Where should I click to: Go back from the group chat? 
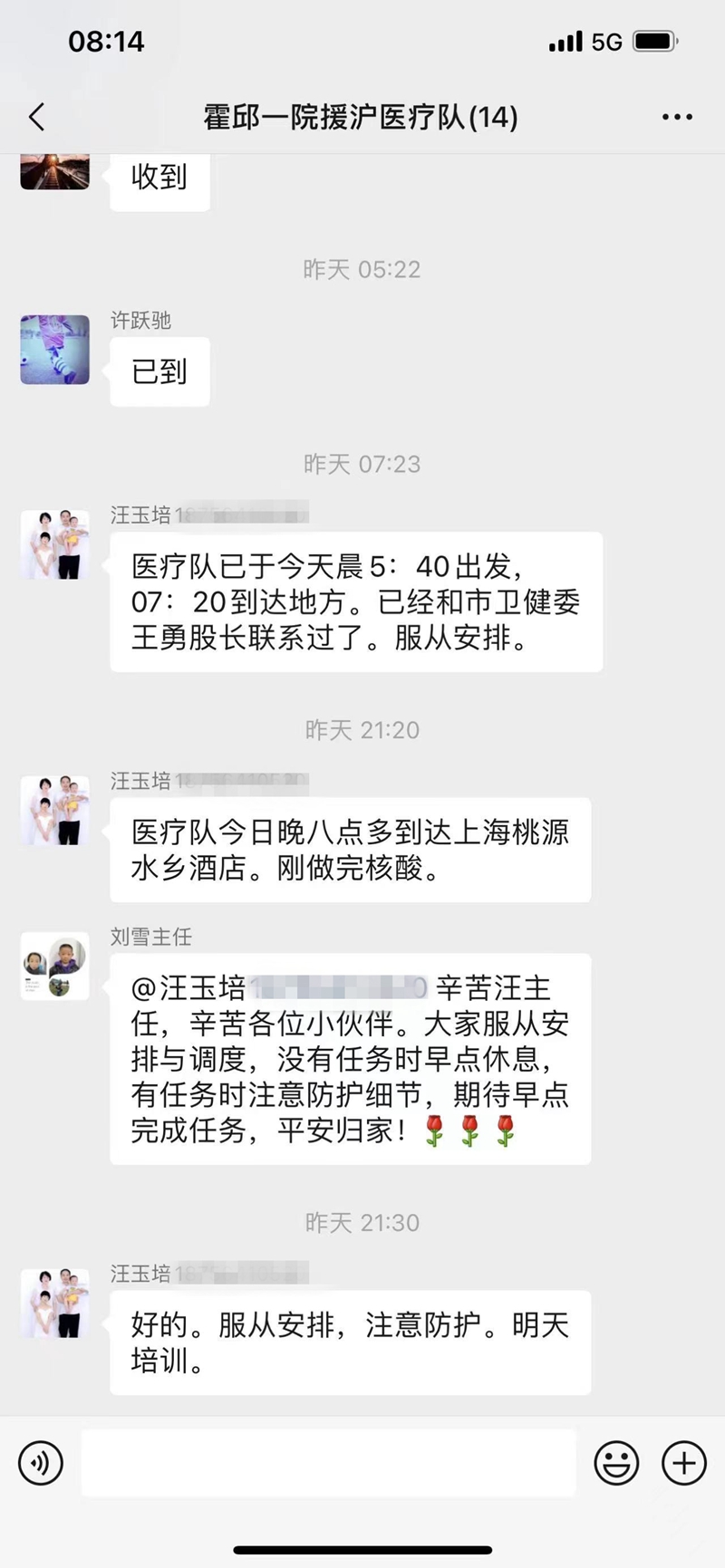(36, 117)
